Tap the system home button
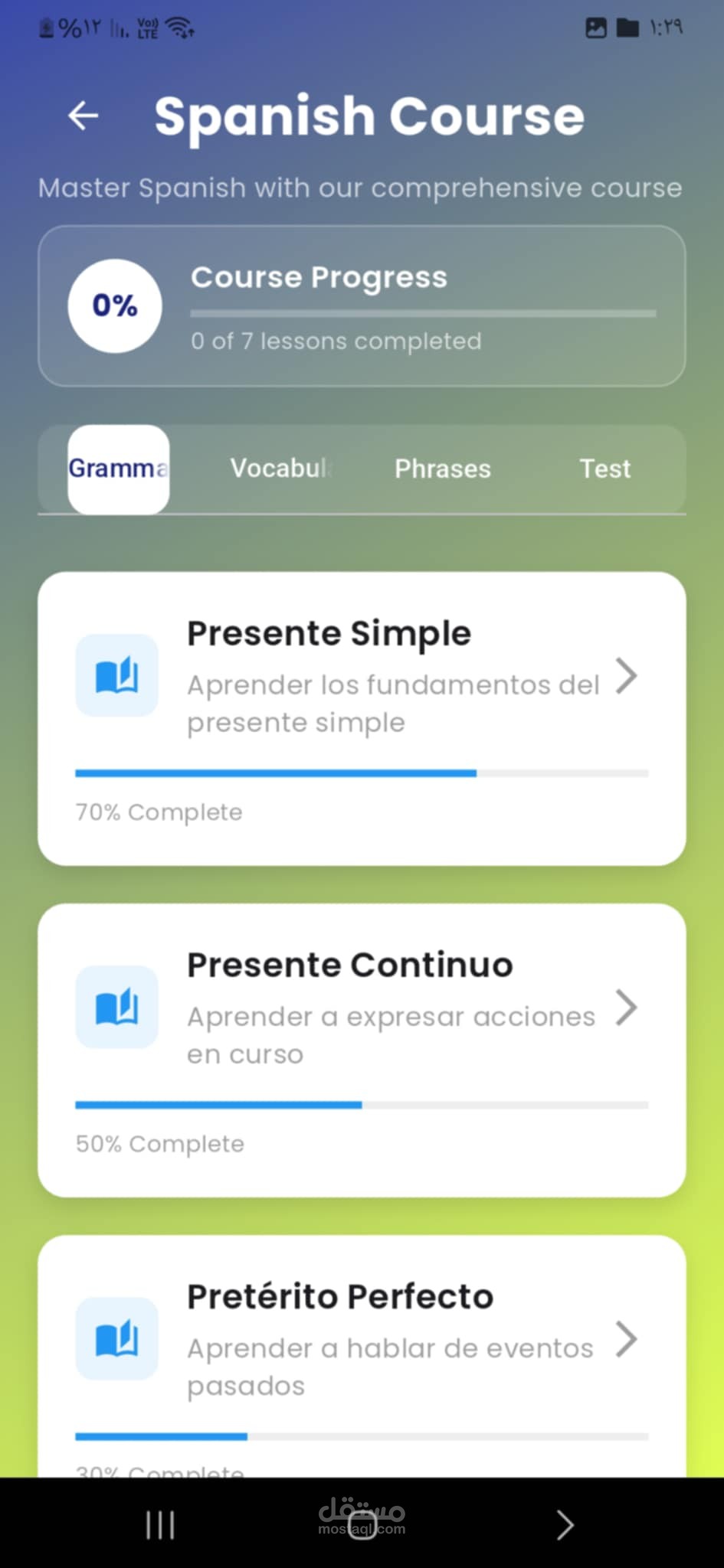Image resolution: width=724 pixels, height=1568 pixels. coord(362,1524)
